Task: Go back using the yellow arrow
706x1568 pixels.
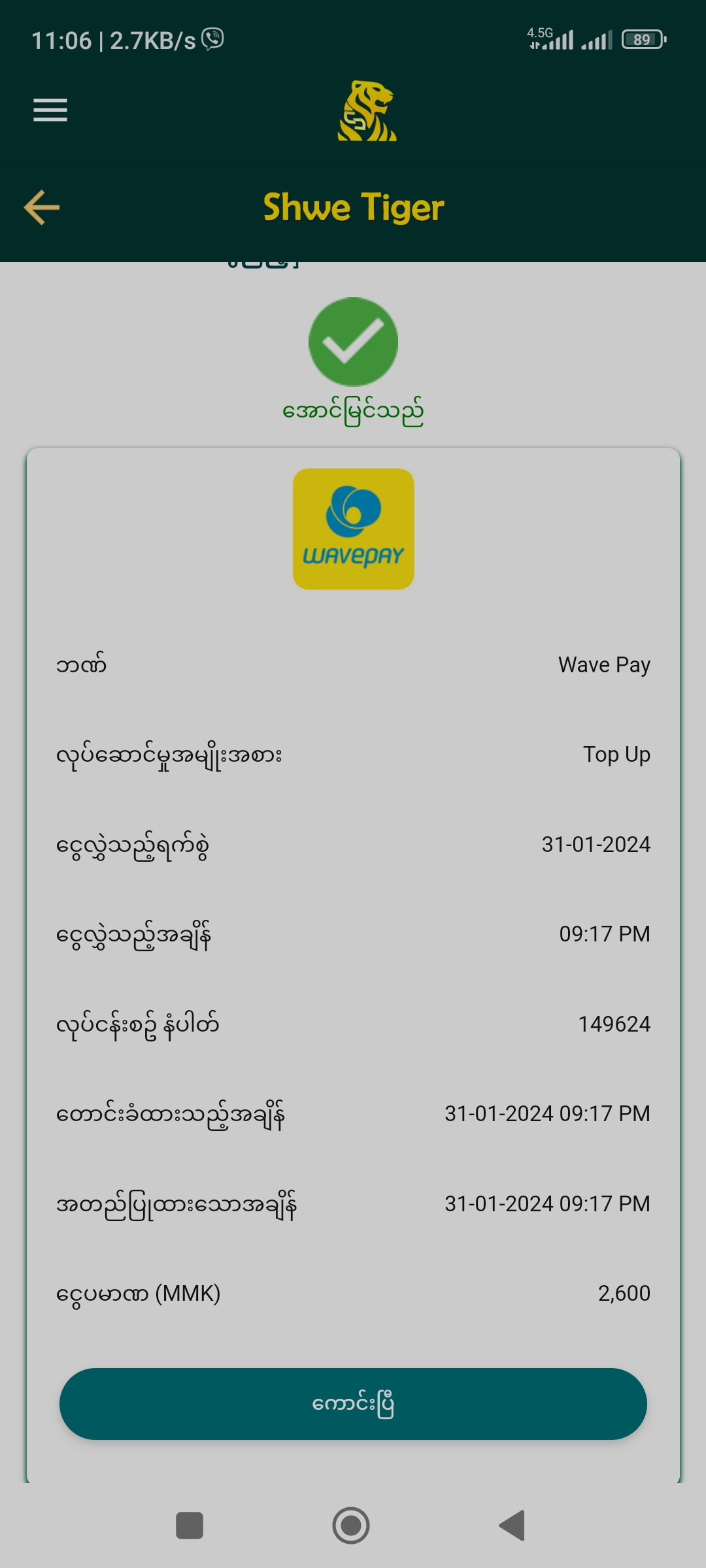Action: (42, 208)
